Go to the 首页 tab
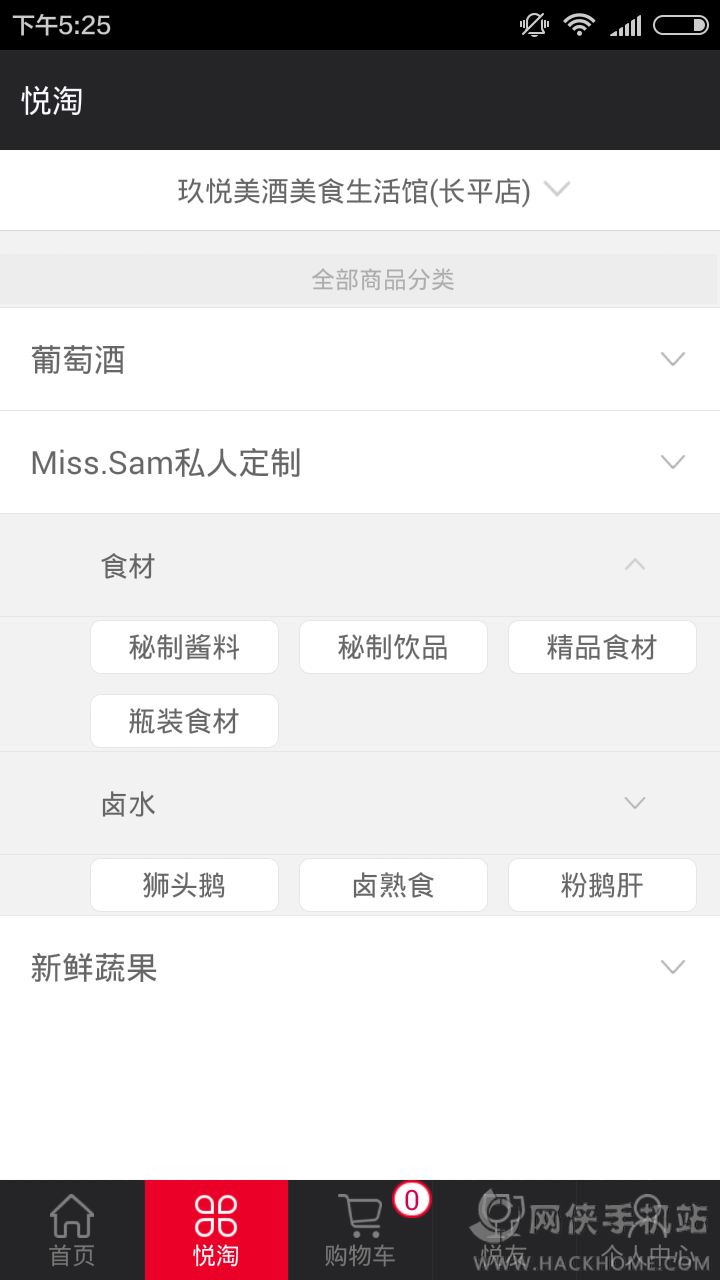This screenshot has width=720, height=1280. pyautogui.click(x=72, y=1230)
